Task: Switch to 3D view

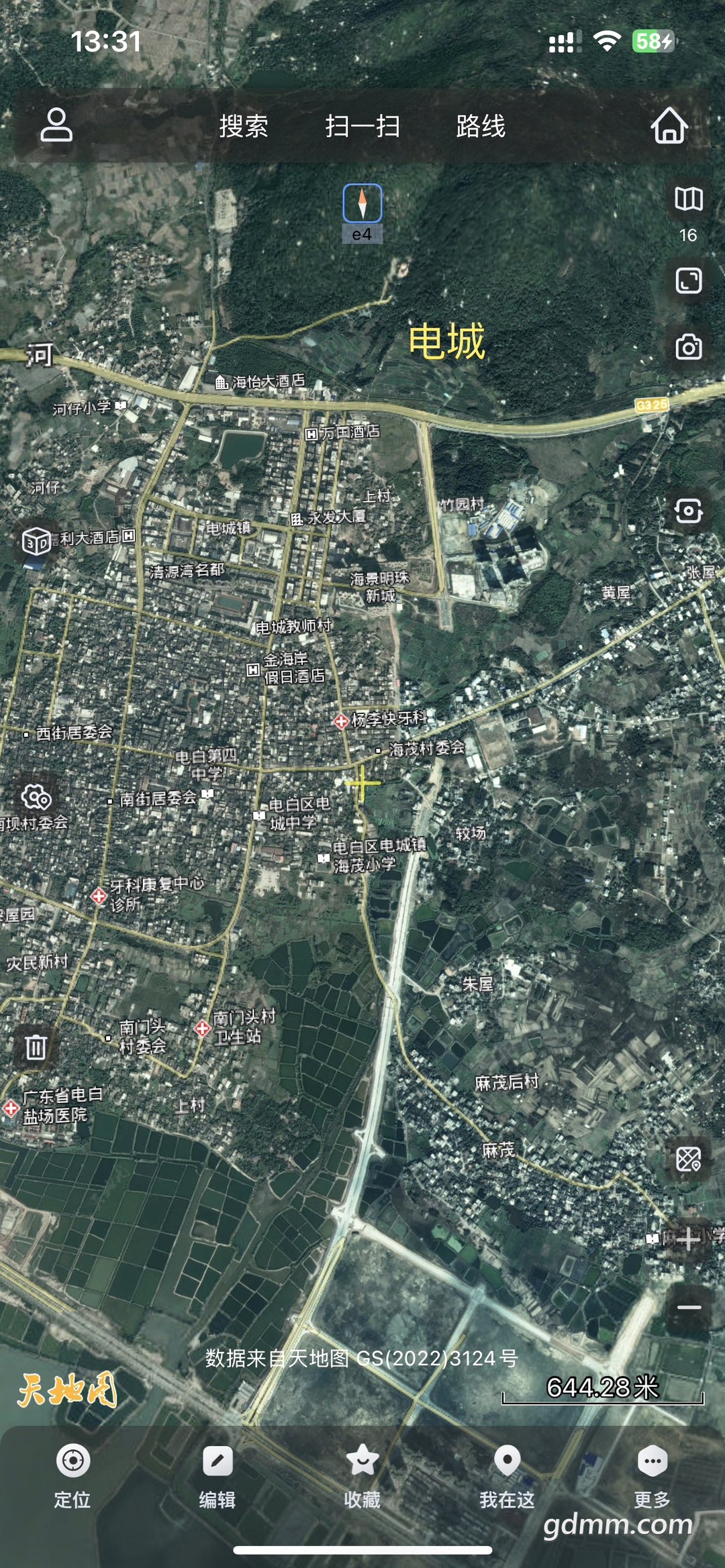Action: (x=36, y=541)
